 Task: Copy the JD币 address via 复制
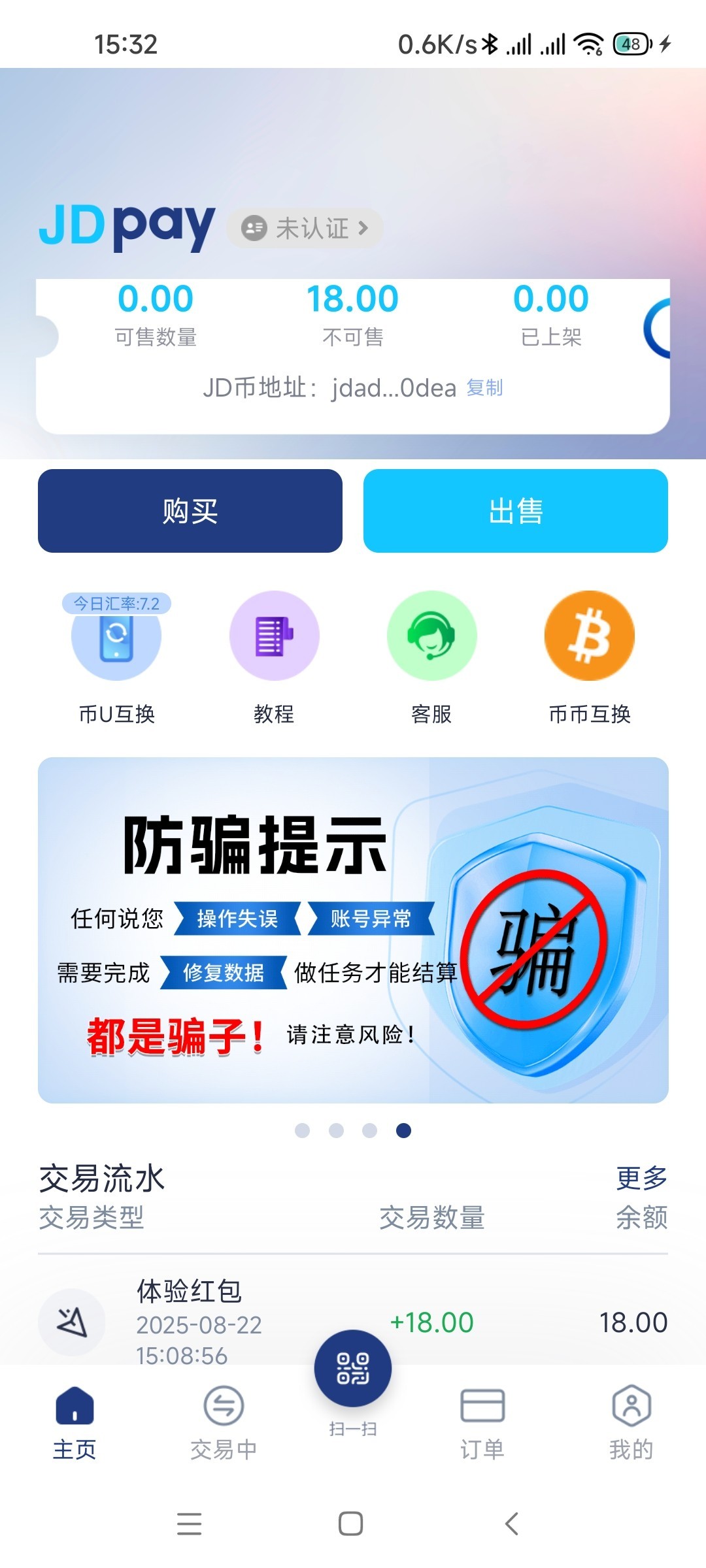click(484, 387)
